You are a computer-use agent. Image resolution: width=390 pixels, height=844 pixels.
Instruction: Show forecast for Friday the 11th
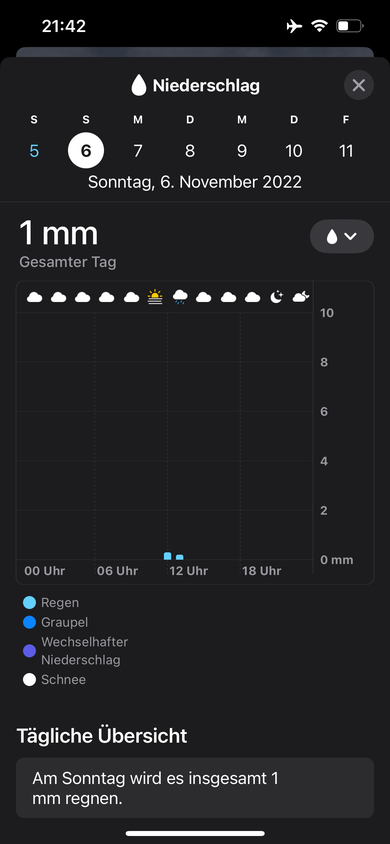(346, 151)
